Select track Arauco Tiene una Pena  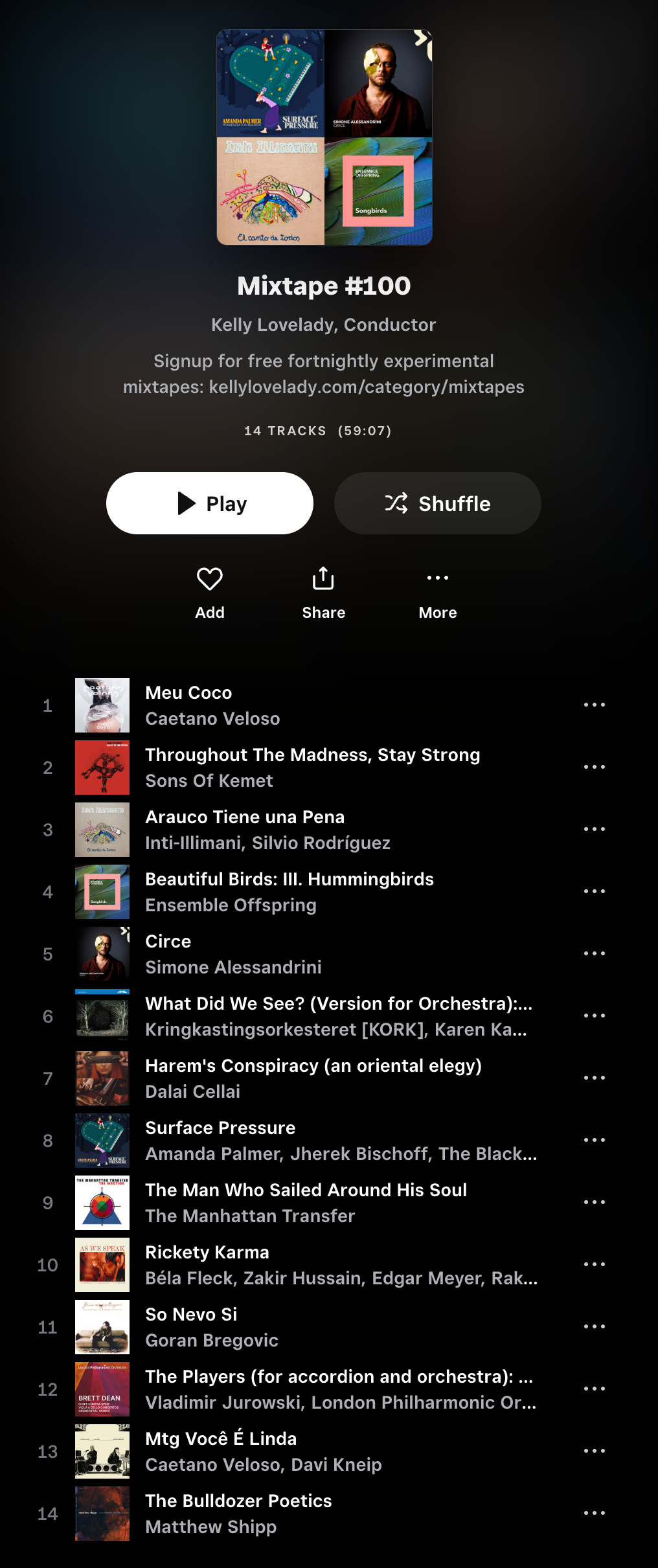point(245,817)
